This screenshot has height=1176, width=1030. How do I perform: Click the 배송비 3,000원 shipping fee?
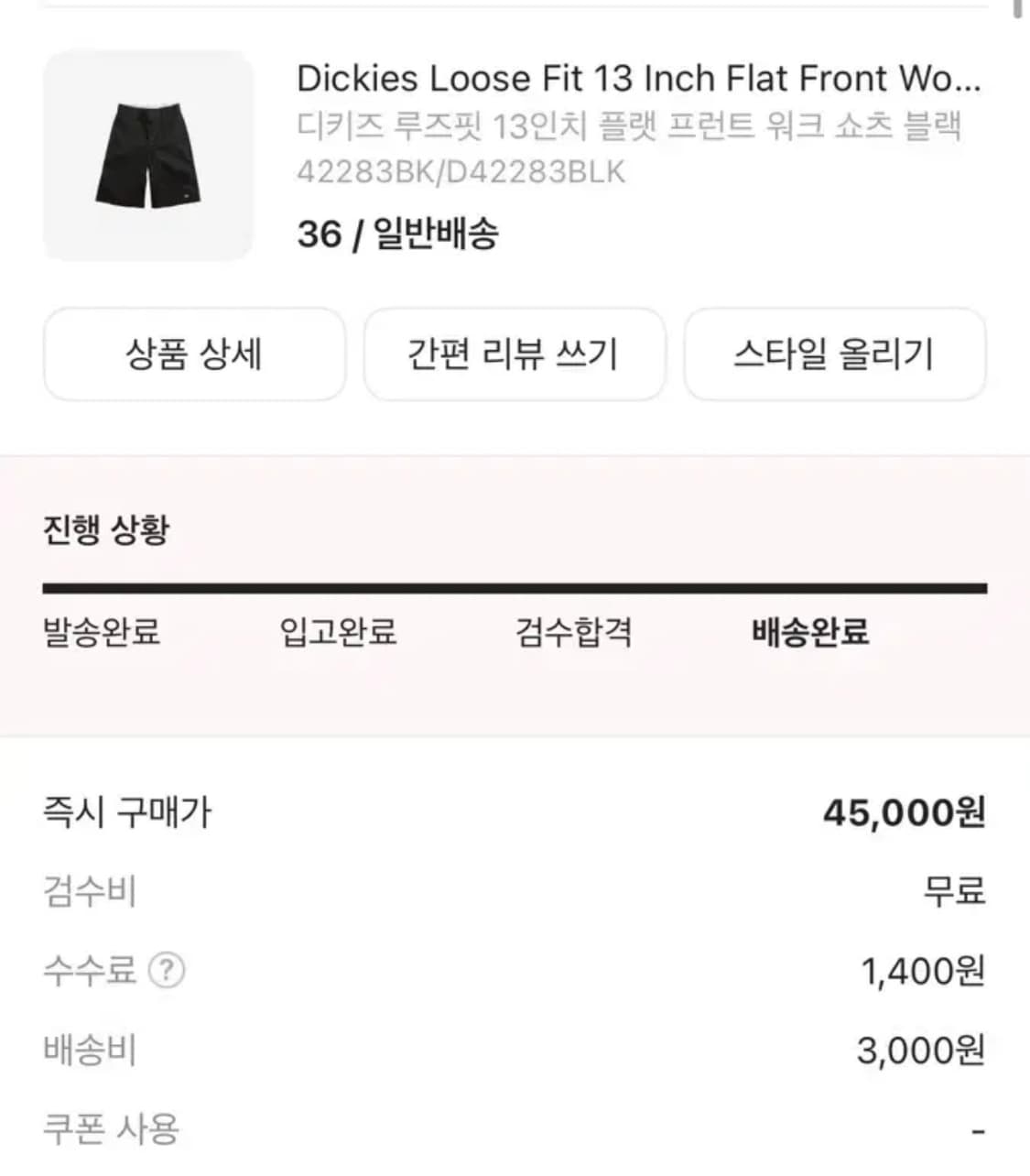coord(926,1051)
